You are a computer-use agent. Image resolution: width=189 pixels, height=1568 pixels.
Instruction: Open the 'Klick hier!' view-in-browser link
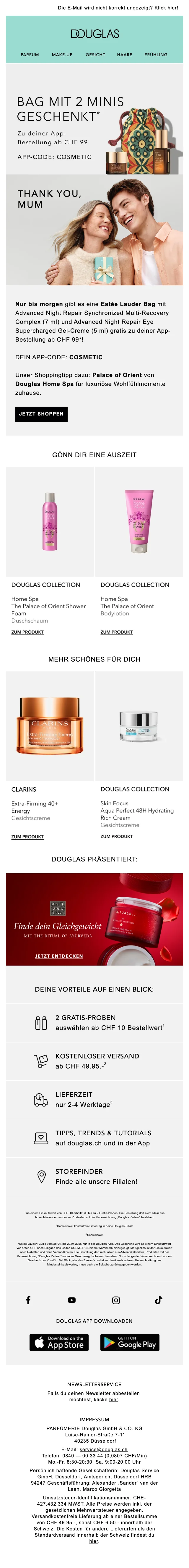point(166,8)
